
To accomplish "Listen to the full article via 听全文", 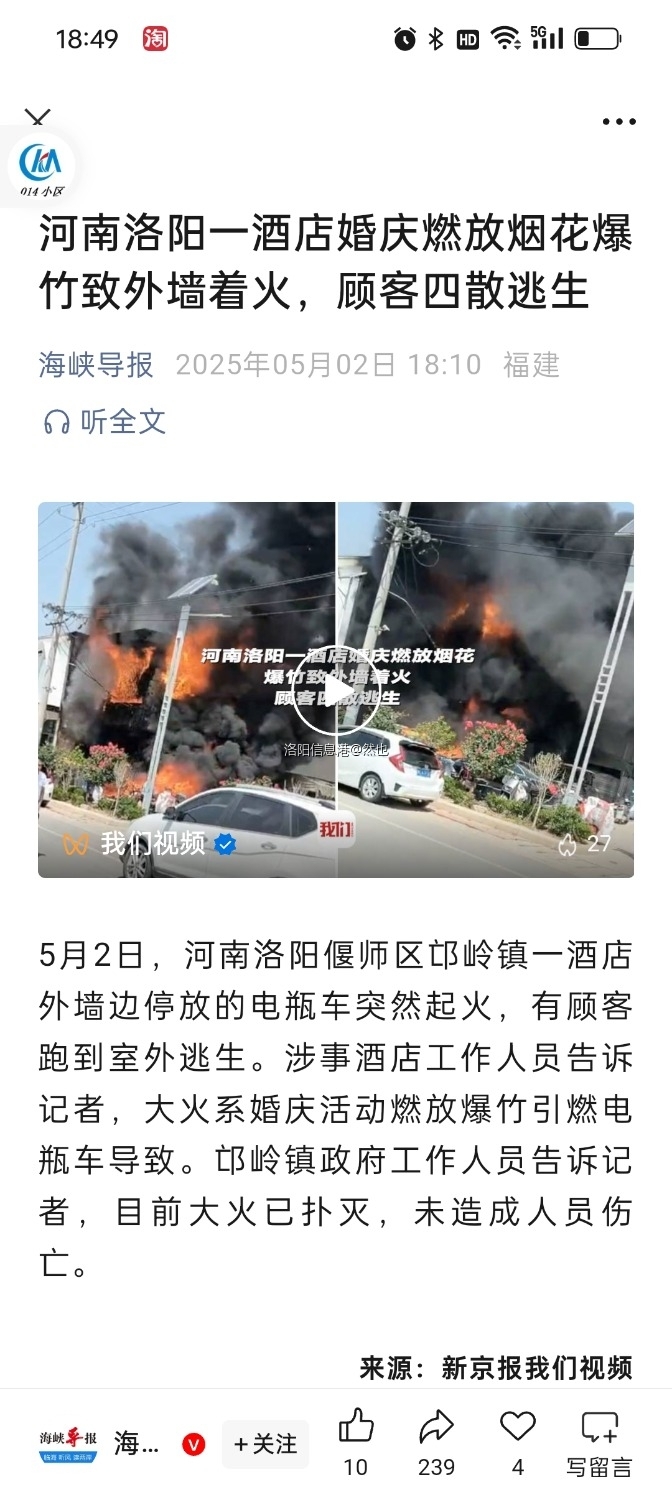I will (104, 422).
